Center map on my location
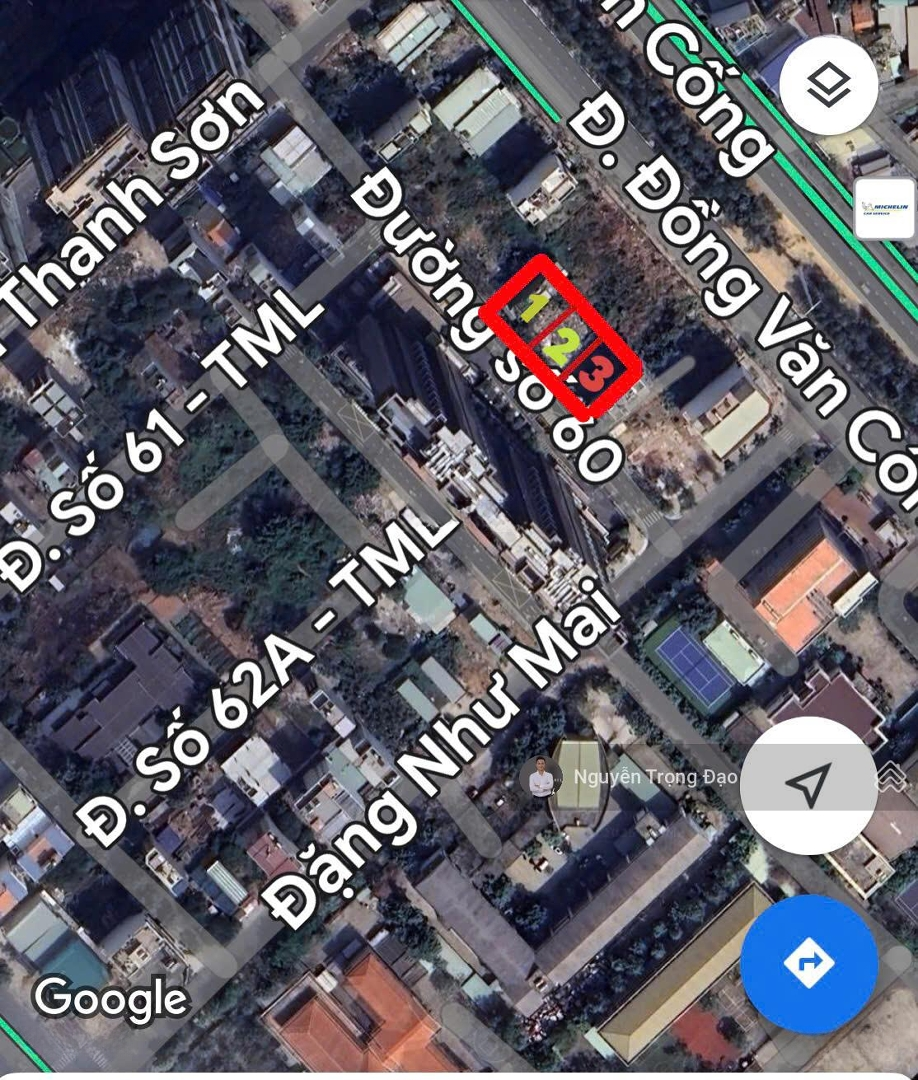 (x=808, y=785)
